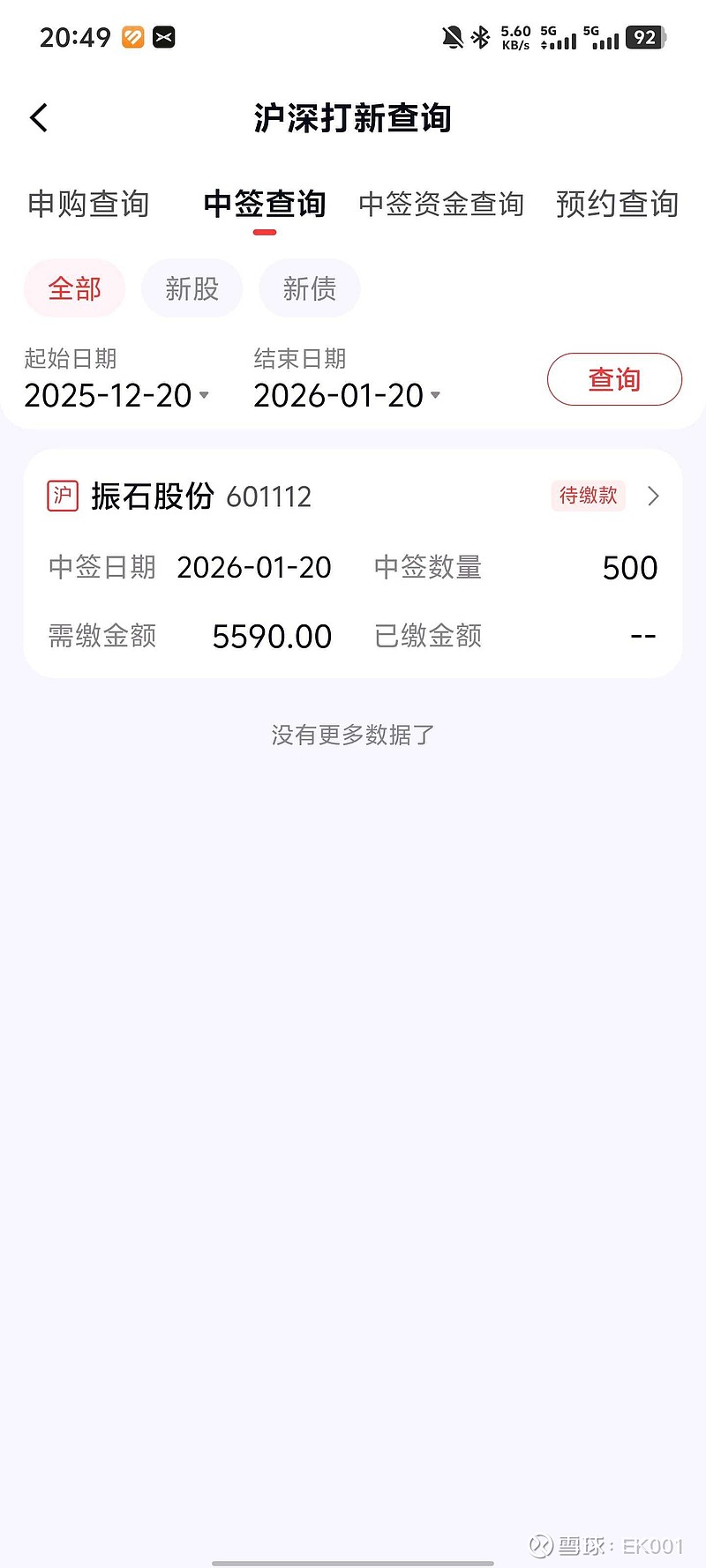Enable the 新债 filter
This screenshot has height=1568, width=706.
[309, 287]
